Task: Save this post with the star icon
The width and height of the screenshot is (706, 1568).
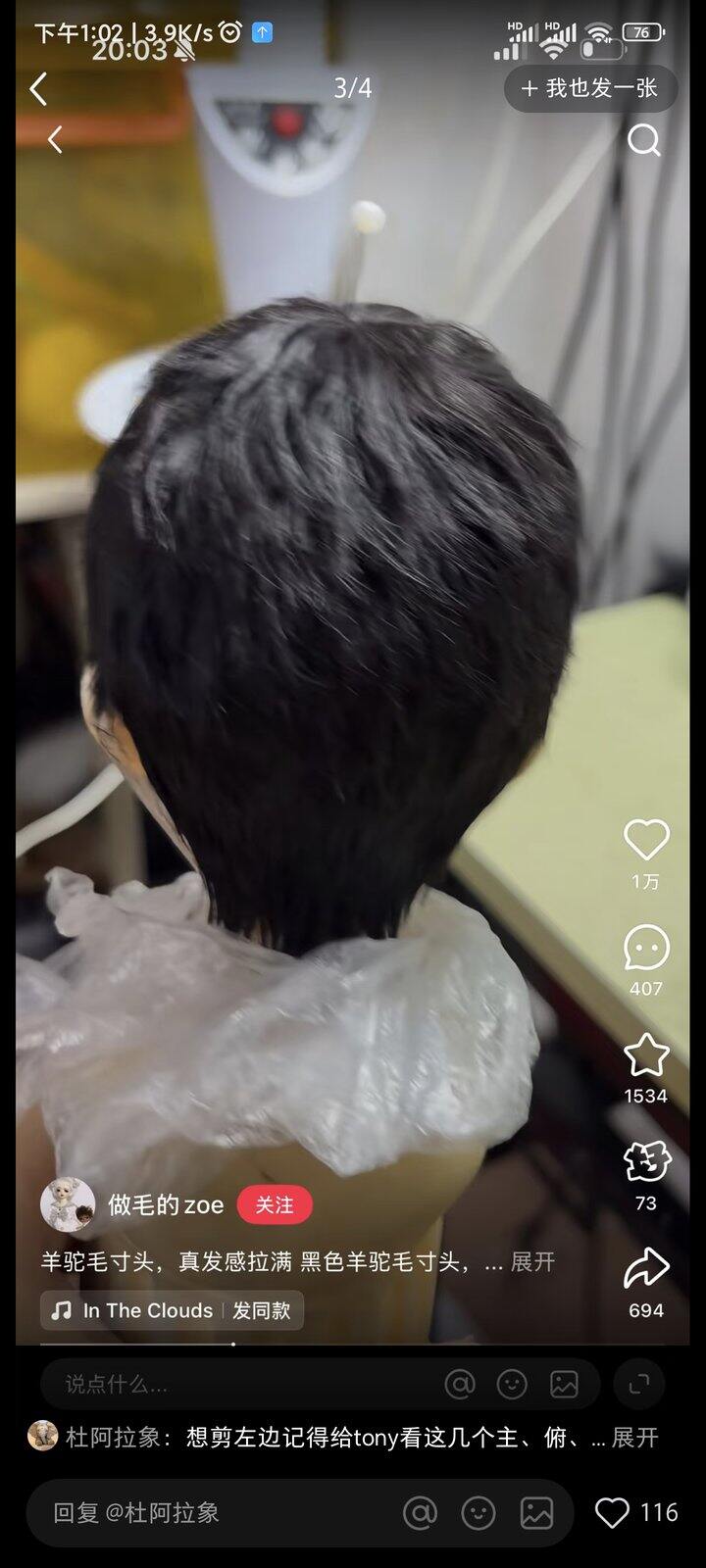Action: tap(645, 1055)
